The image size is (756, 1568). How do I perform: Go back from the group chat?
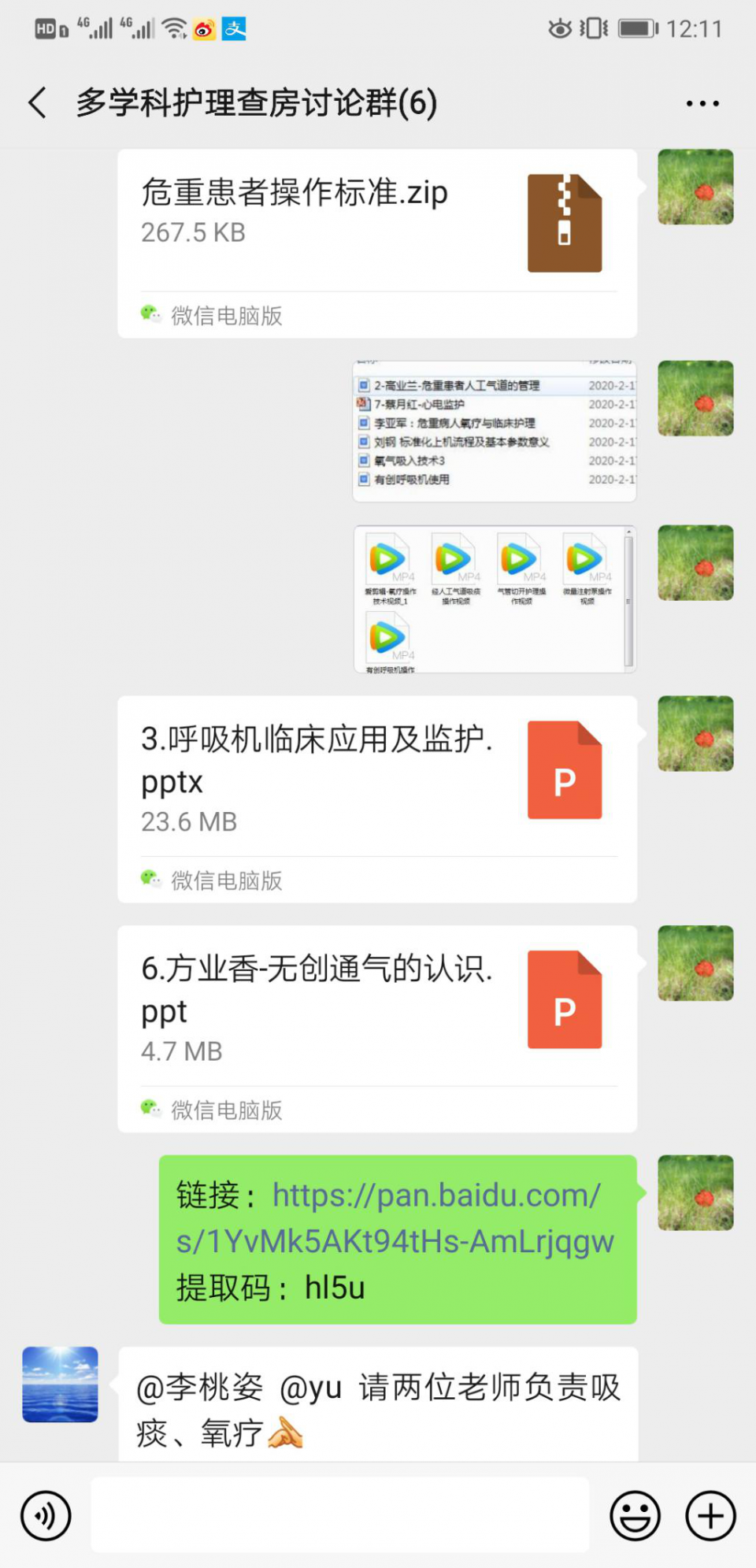(37, 103)
